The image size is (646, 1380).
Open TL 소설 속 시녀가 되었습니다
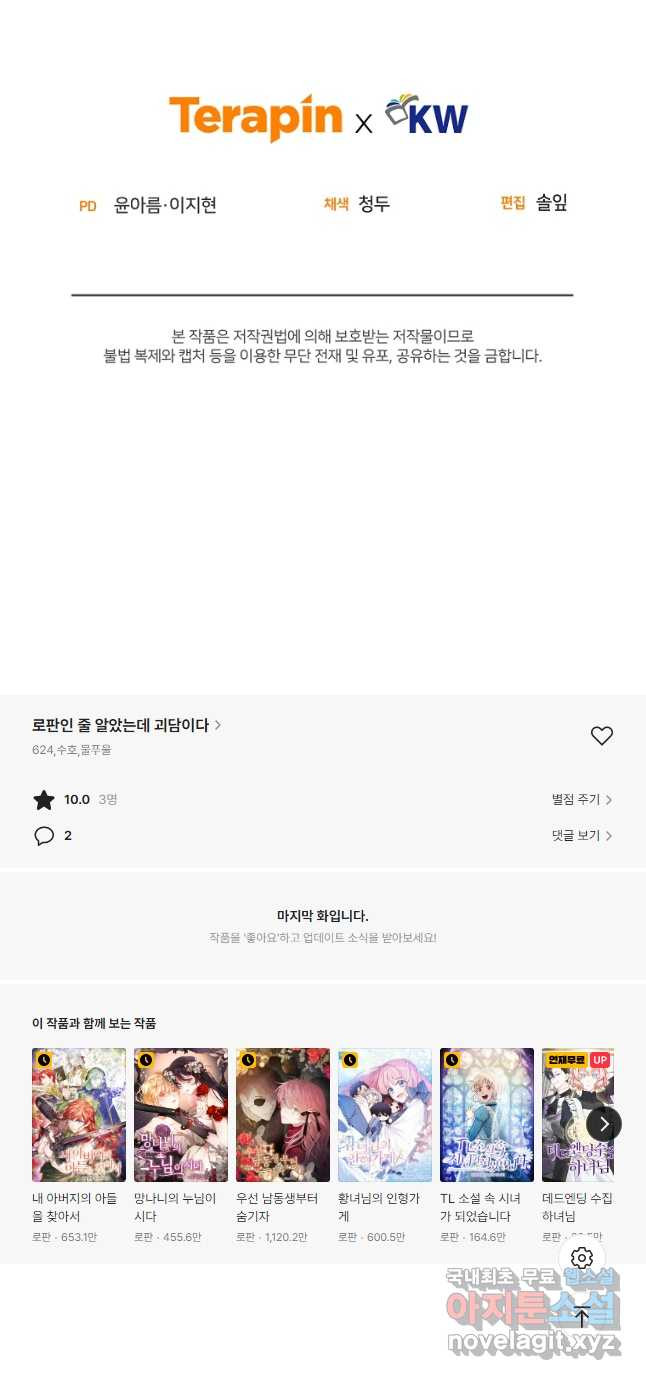(487, 1115)
